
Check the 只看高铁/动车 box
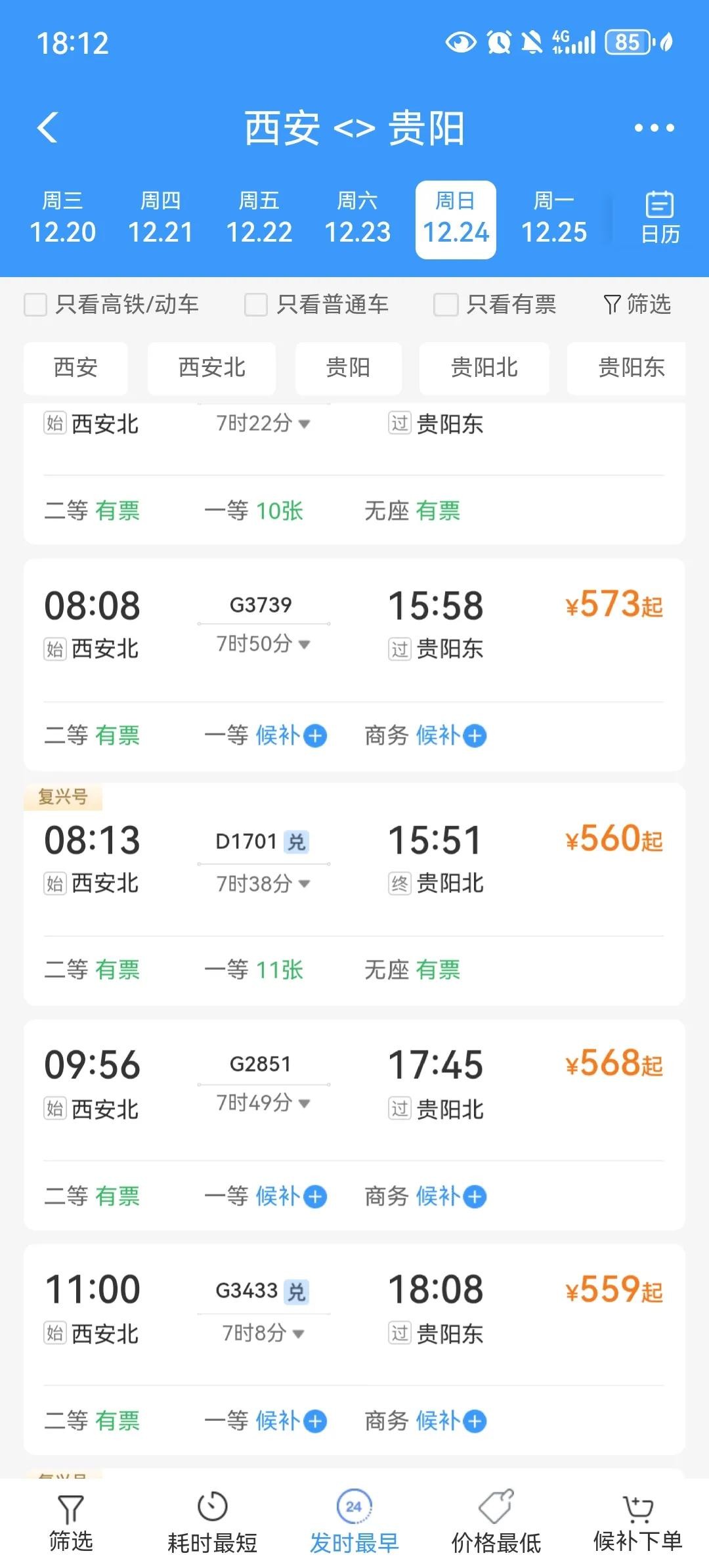35,305
